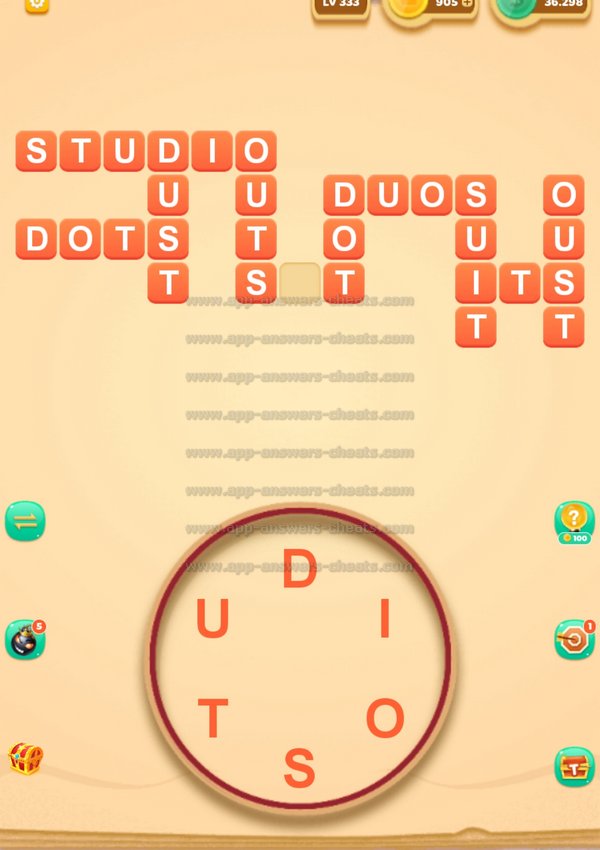Use the target hint power-up
Screen dimensions: 600x850
pos(574,640)
